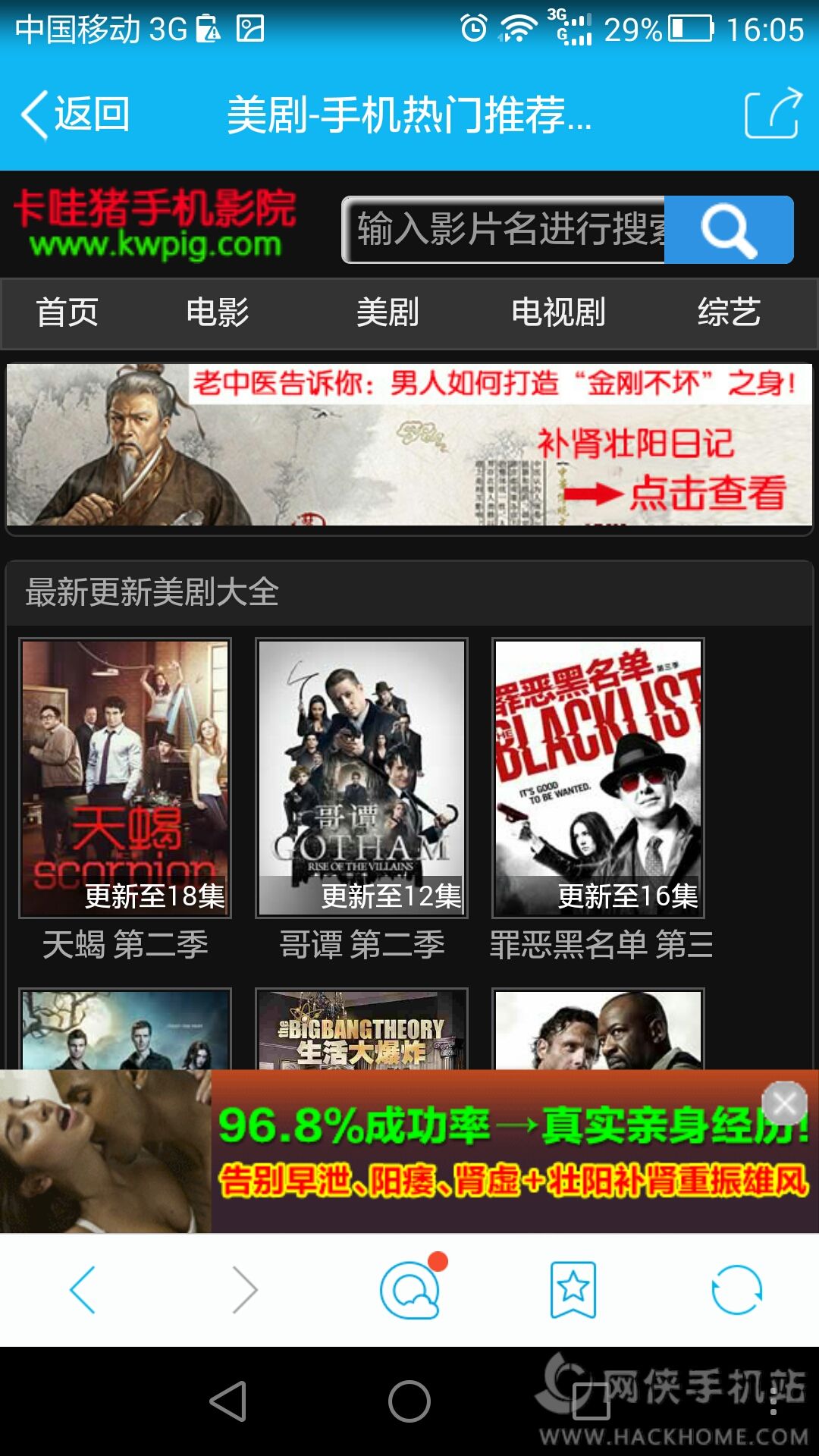819x1456 pixels.
Task: Select the 美剧 tab
Action: (x=388, y=312)
